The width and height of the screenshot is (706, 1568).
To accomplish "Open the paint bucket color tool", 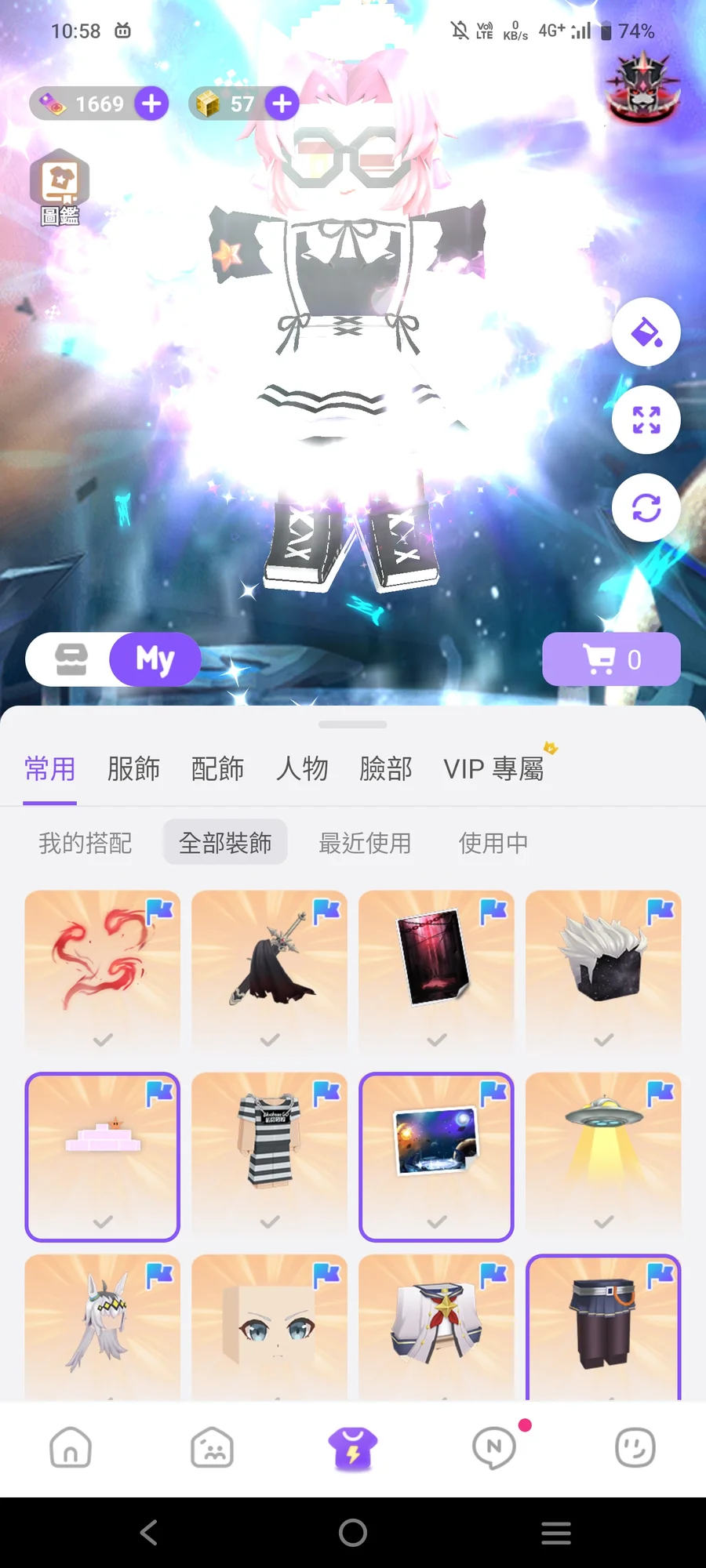I will pyautogui.click(x=646, y=332).
